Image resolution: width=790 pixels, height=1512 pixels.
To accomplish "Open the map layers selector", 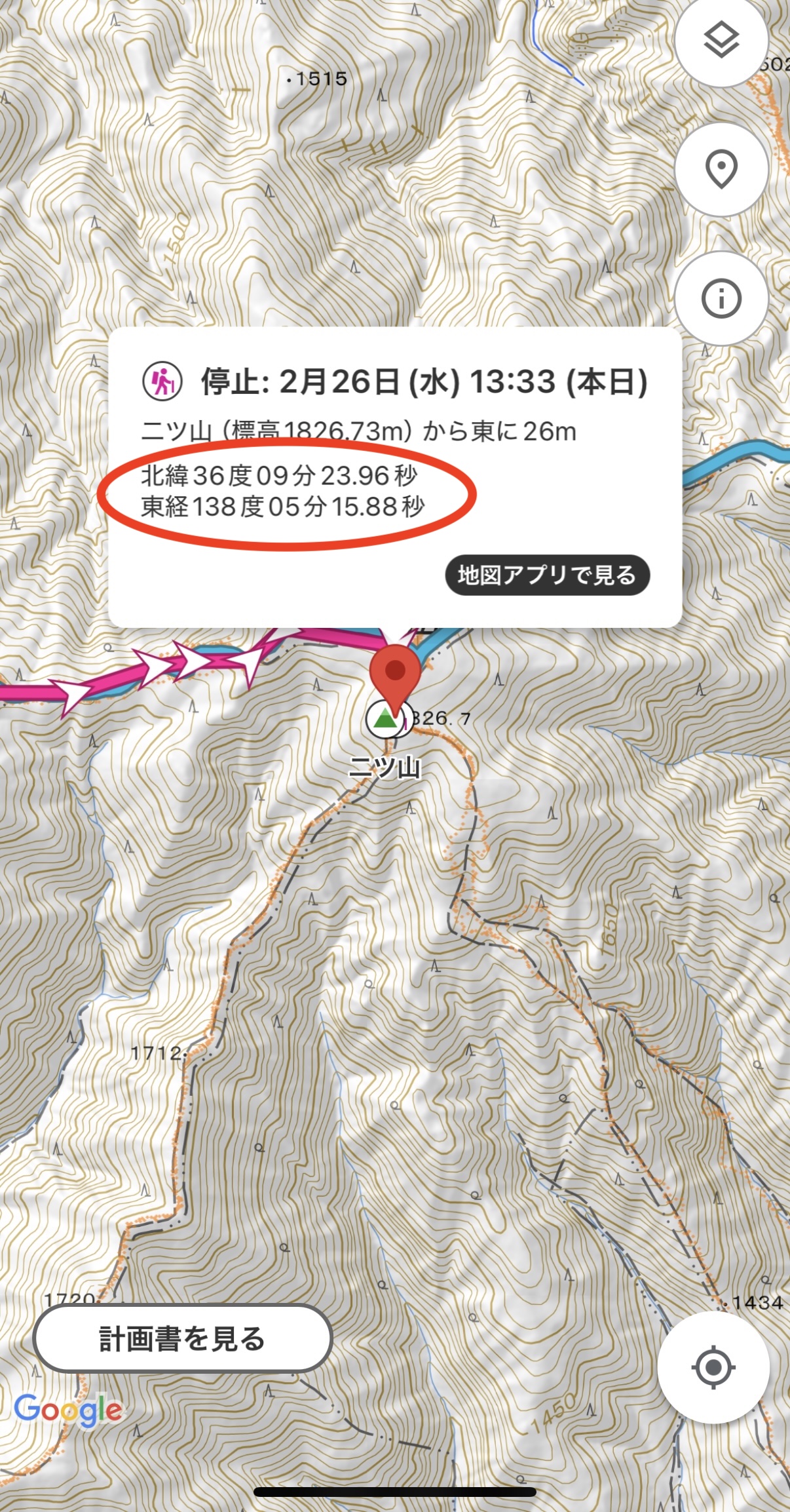I will (x=721, y=40).
